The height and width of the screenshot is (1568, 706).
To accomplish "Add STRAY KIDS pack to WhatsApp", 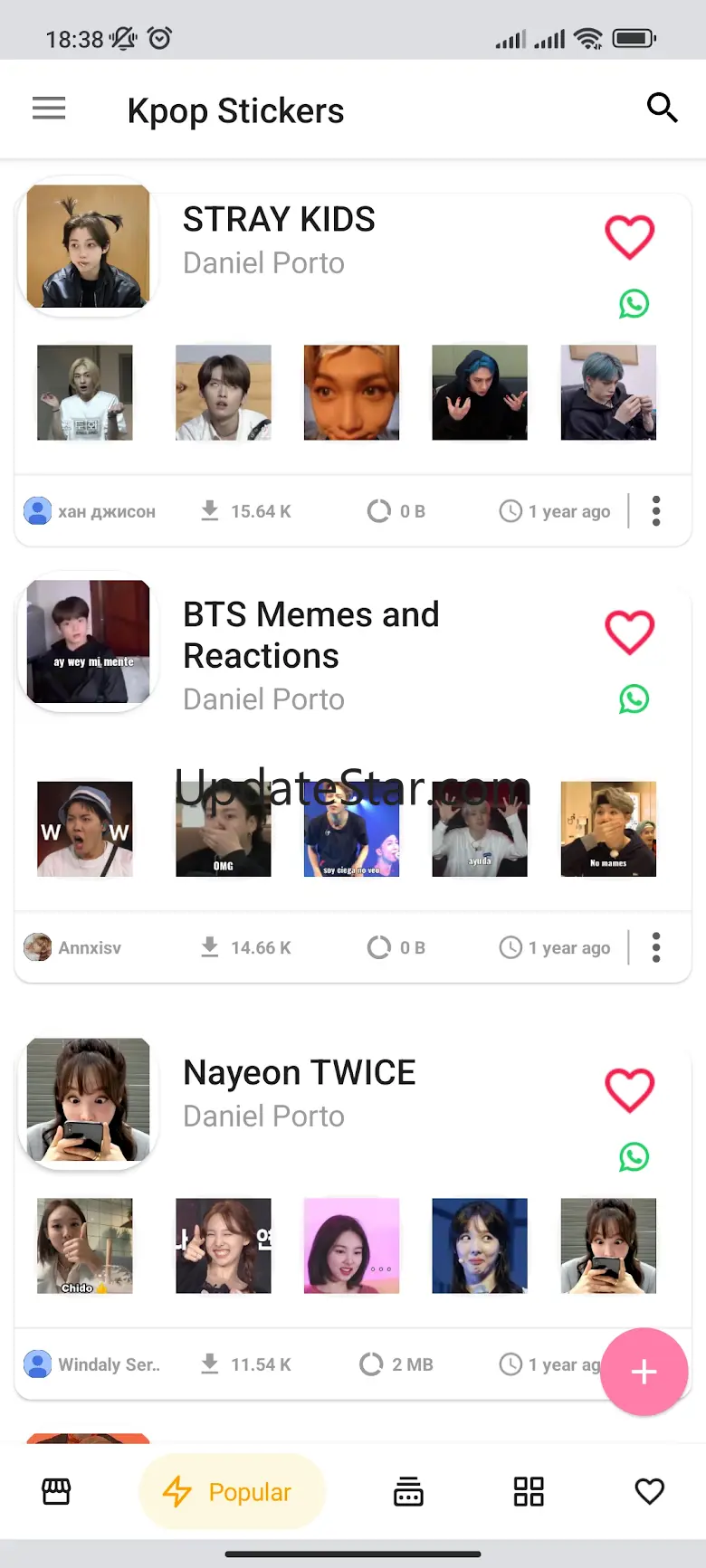I will (634, 304).
